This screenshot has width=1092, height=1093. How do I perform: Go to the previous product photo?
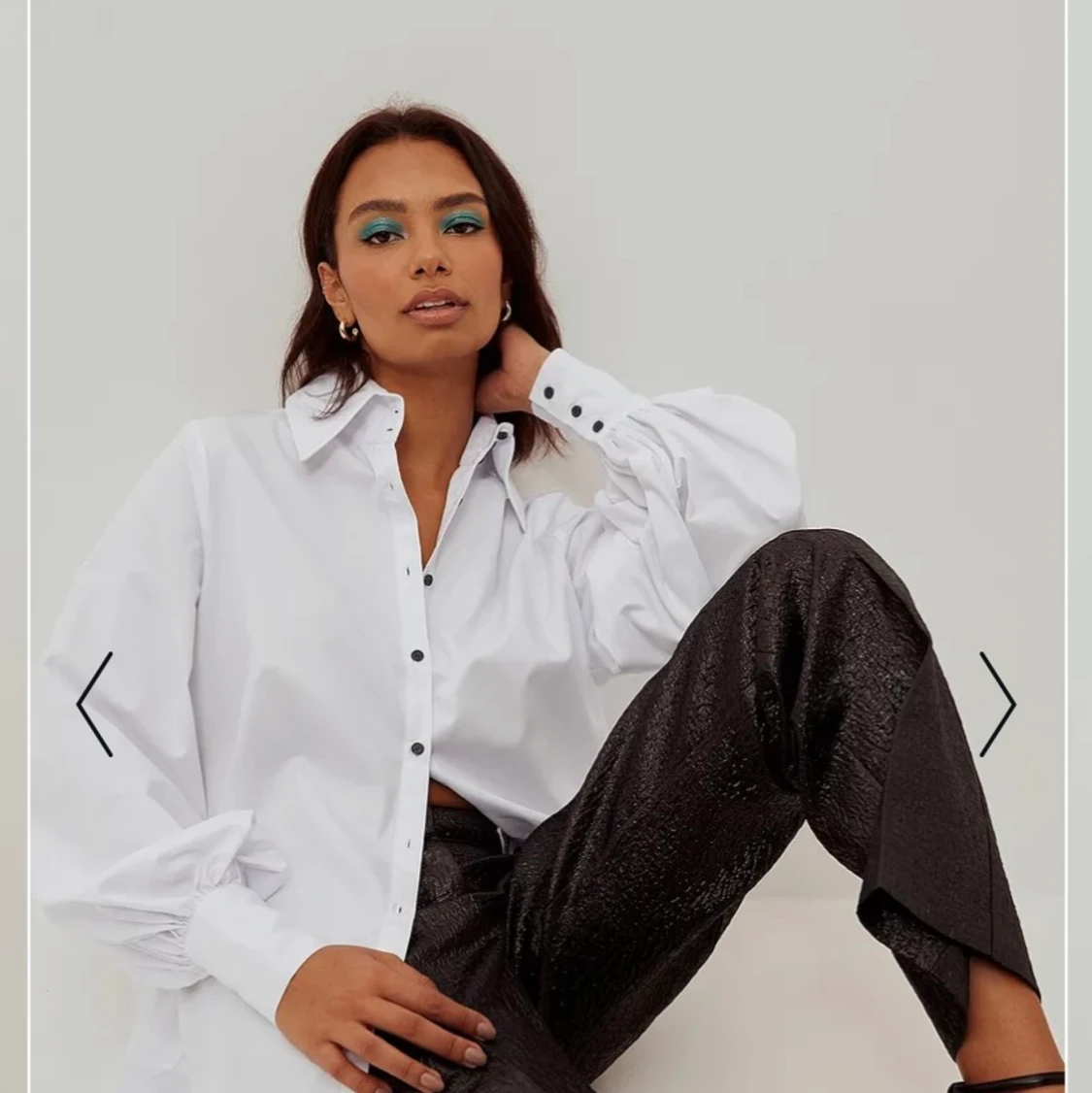tap(94, 705)
